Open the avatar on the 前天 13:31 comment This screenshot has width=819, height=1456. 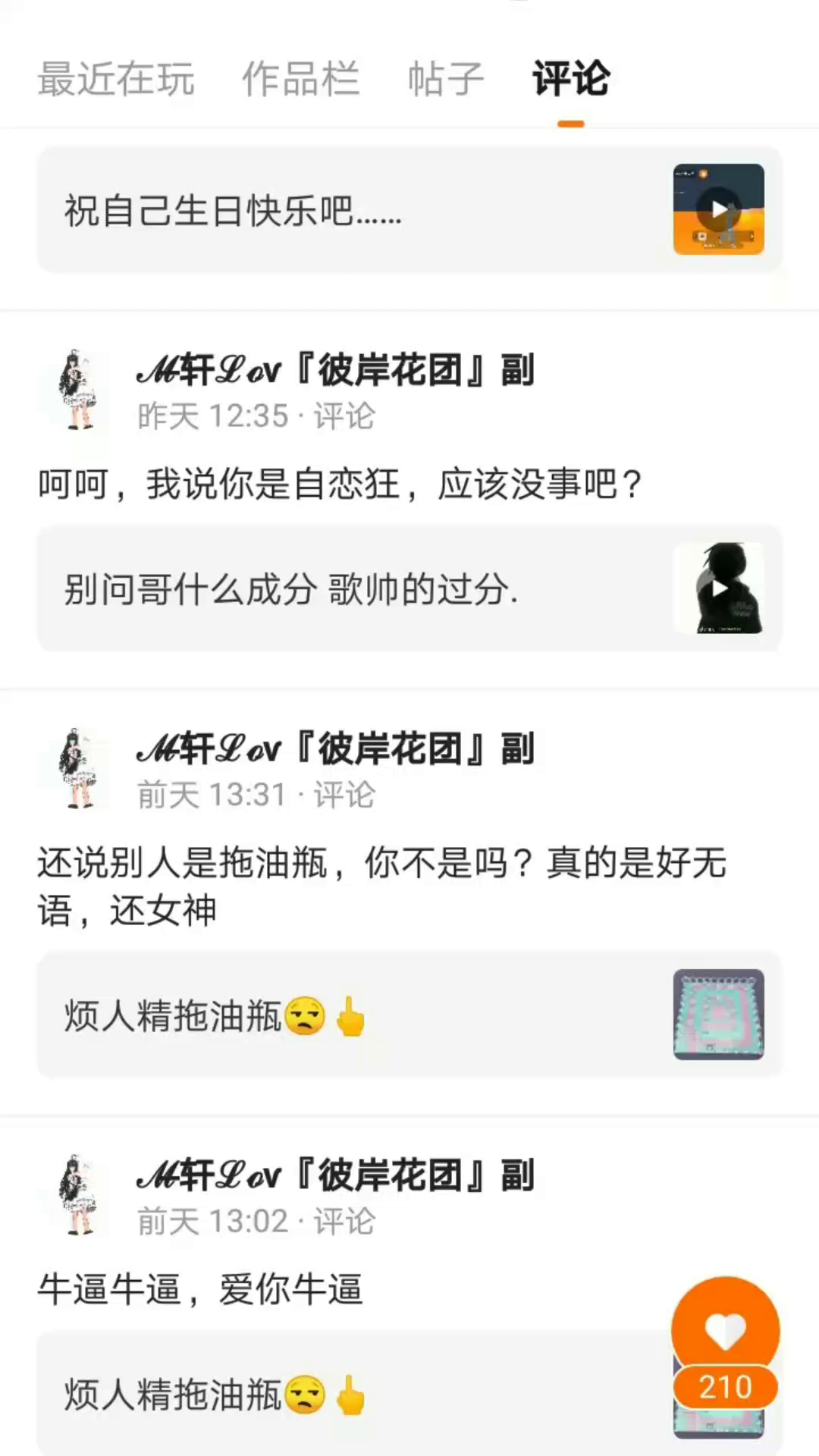pos(80,769)
